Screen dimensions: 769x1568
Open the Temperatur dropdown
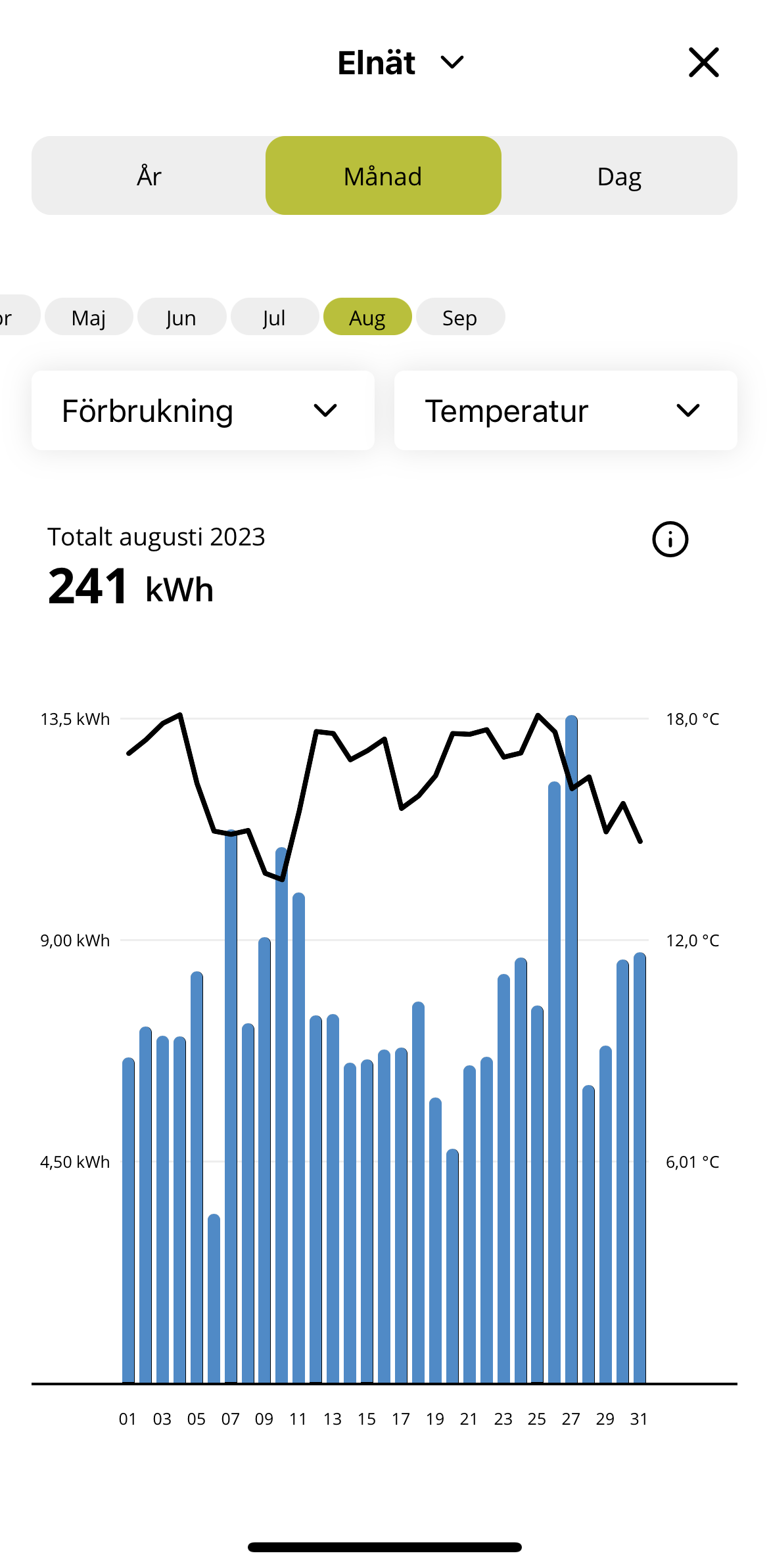pyautogui.click(x=565, y=411)
